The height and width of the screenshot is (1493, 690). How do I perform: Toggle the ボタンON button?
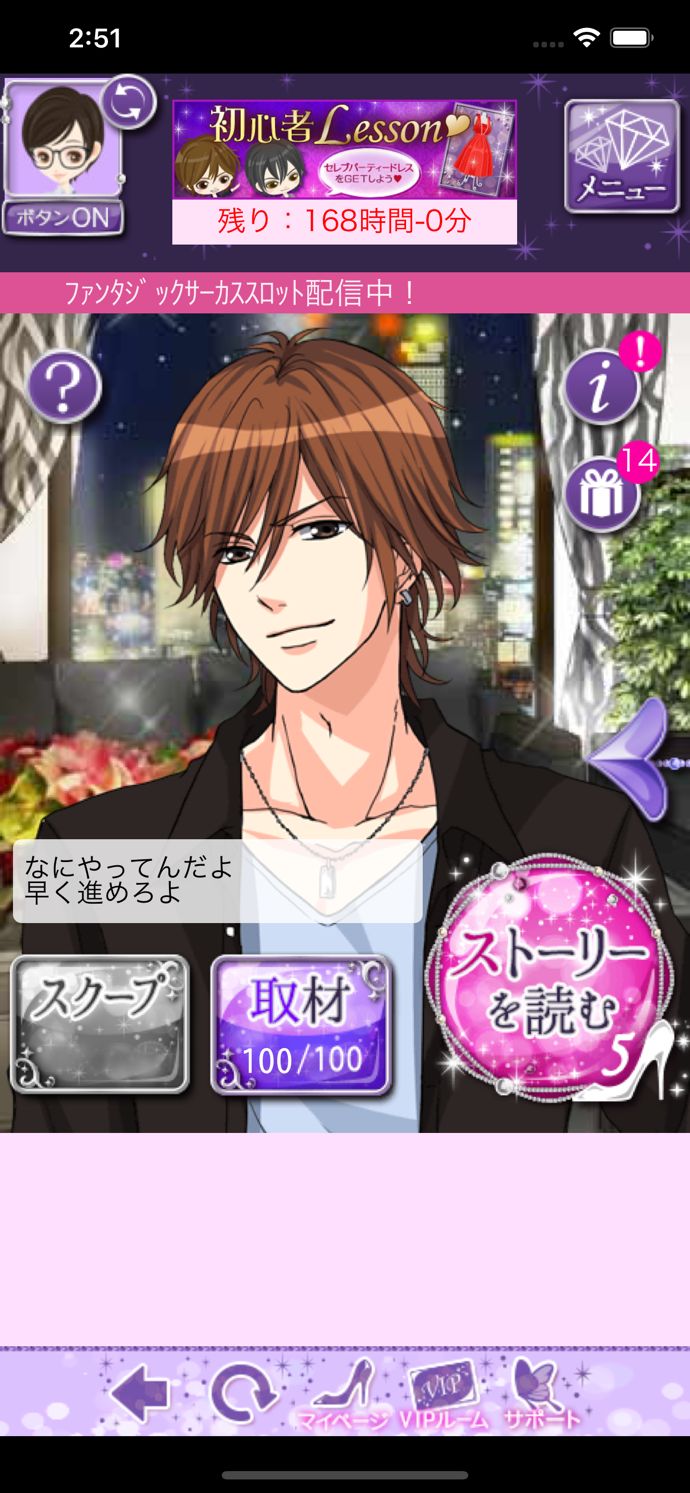tap(63, 219)
